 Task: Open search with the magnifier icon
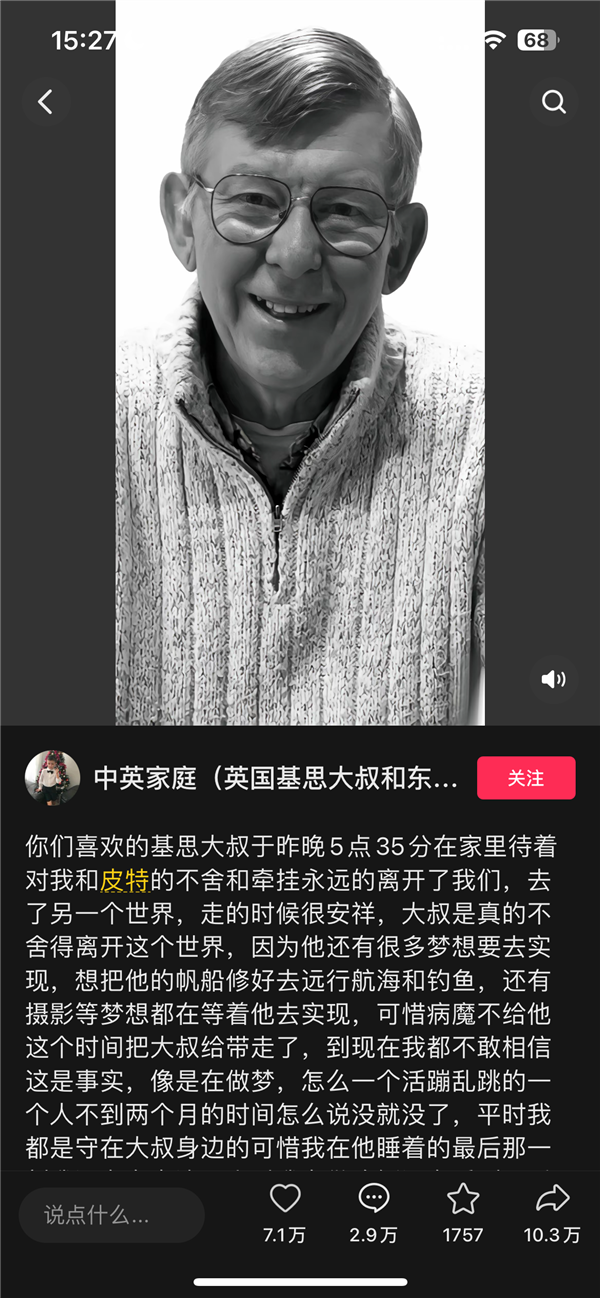tap(554, 101)
